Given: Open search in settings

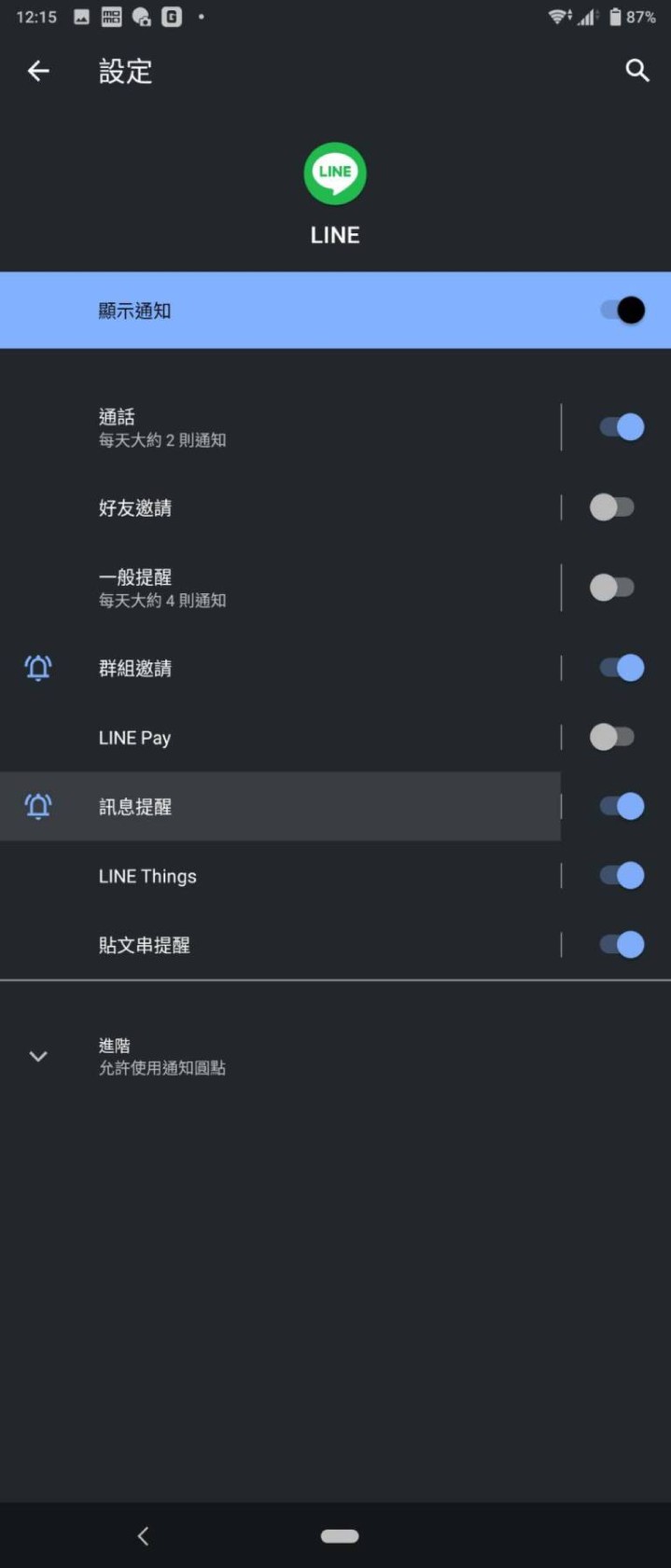Looking at the screenshot, I should (x=636, y=71).
